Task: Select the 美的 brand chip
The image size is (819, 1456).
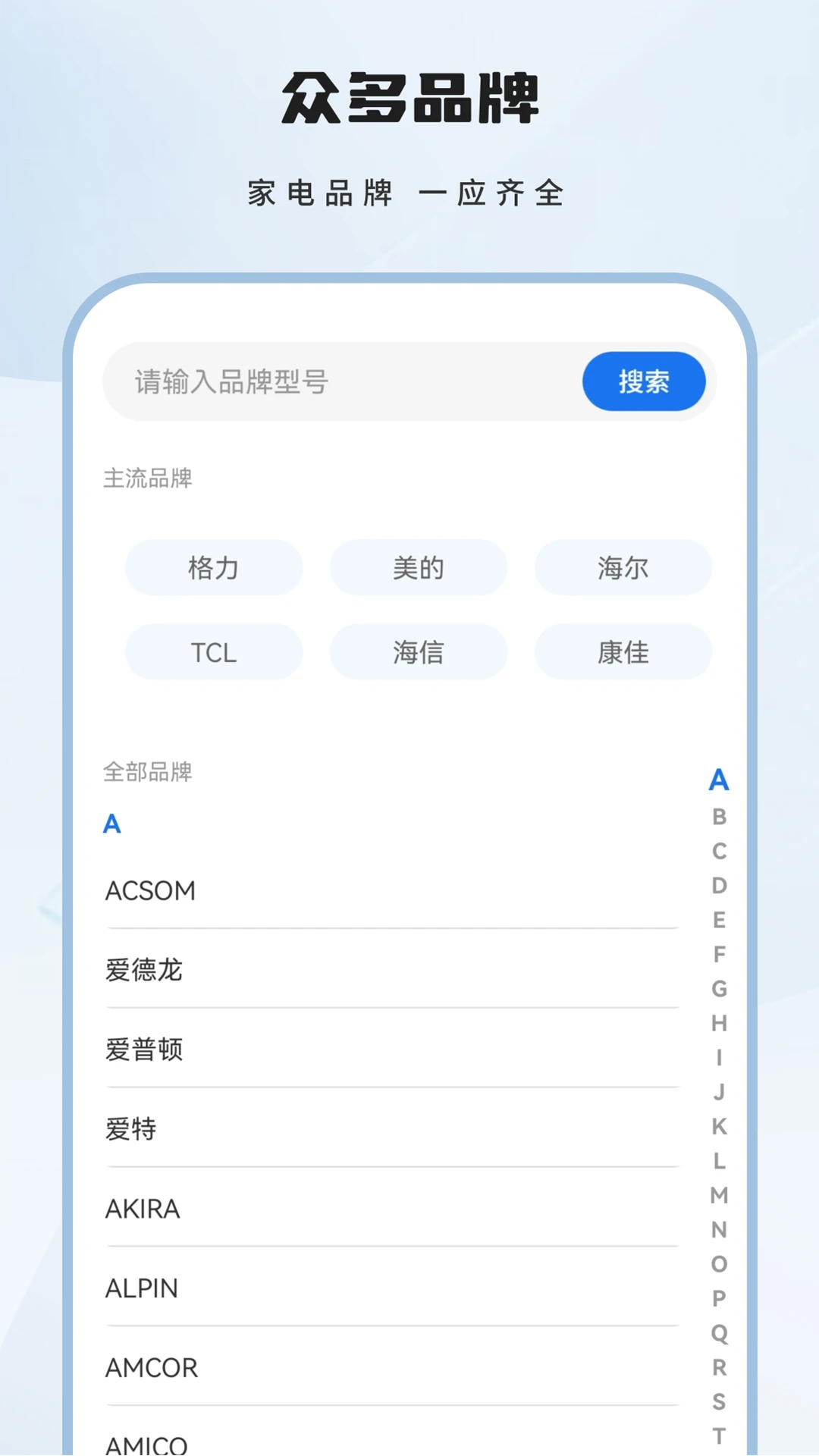Action: click(418, 567)
